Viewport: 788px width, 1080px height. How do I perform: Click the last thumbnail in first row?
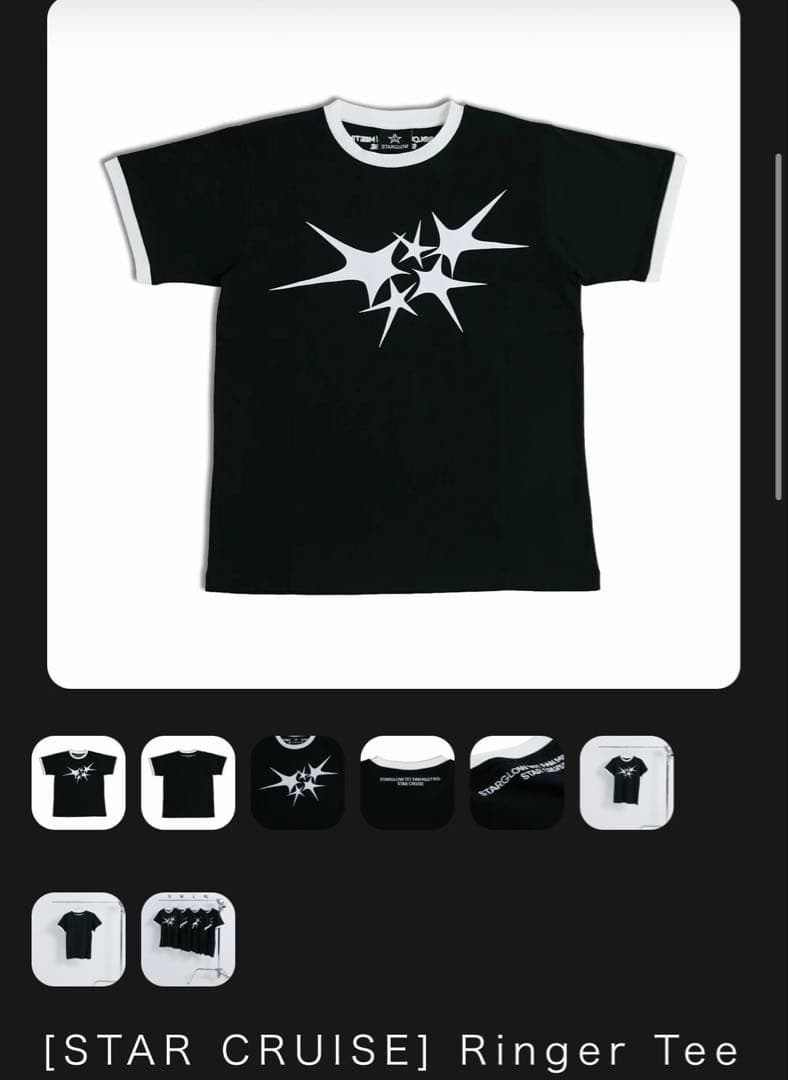click(x=626, y=781)
